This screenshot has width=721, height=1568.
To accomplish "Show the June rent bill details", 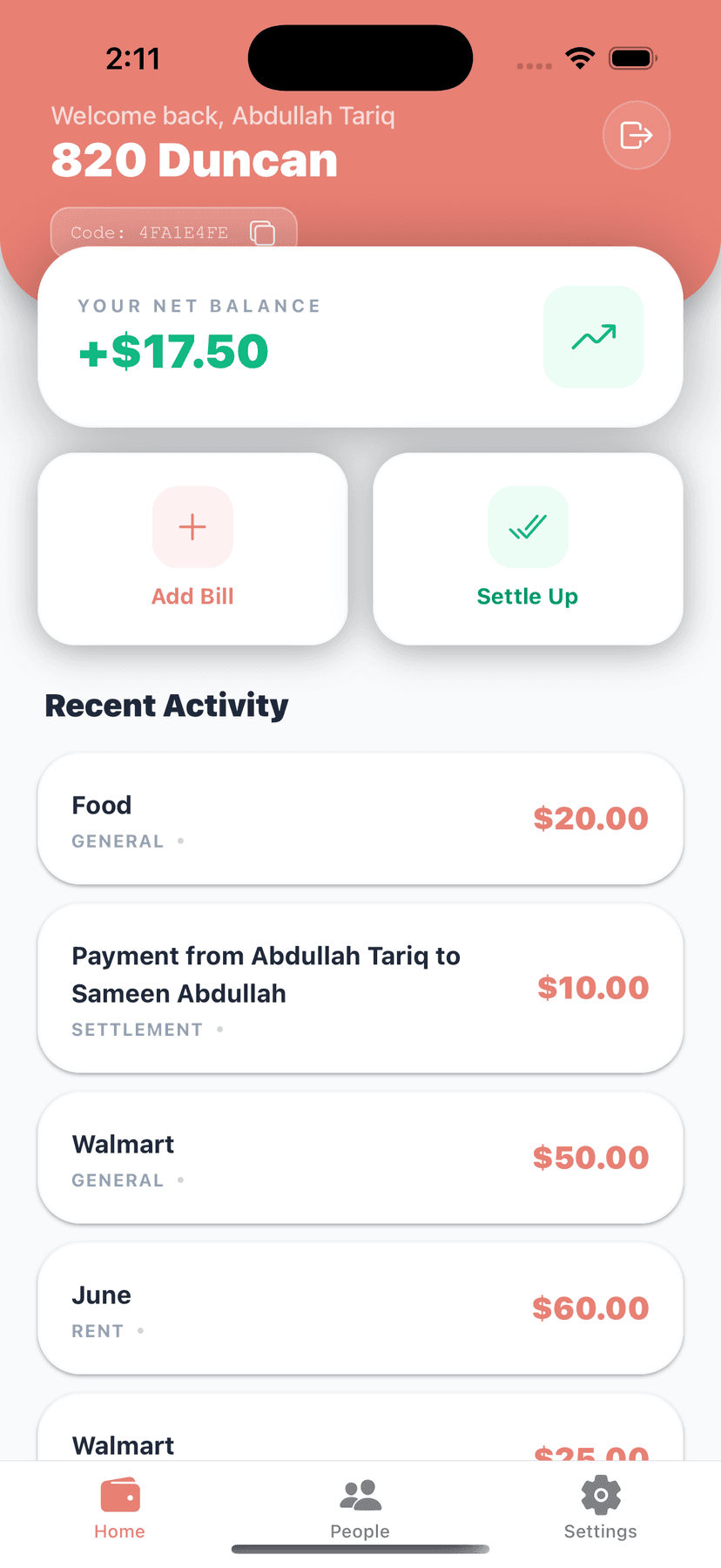I will pyautogui.click(x=360, y=1308).
